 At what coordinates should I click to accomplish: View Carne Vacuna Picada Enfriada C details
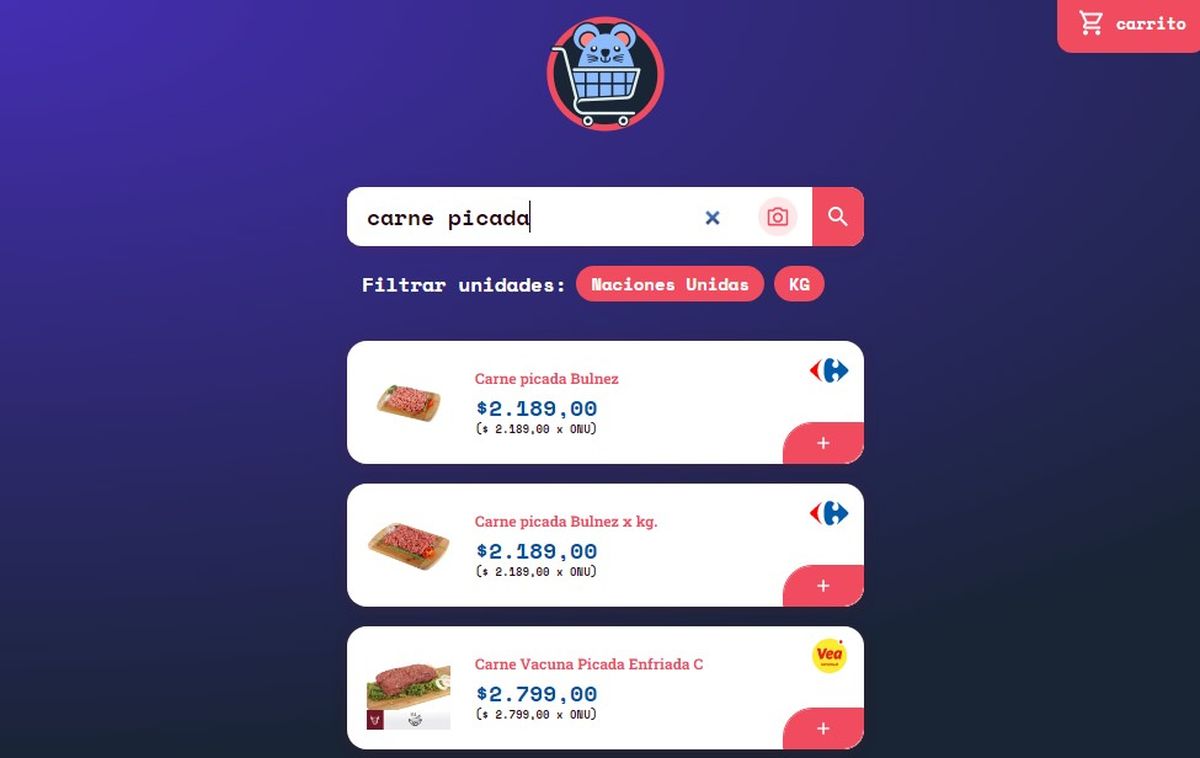coord(588,664)
